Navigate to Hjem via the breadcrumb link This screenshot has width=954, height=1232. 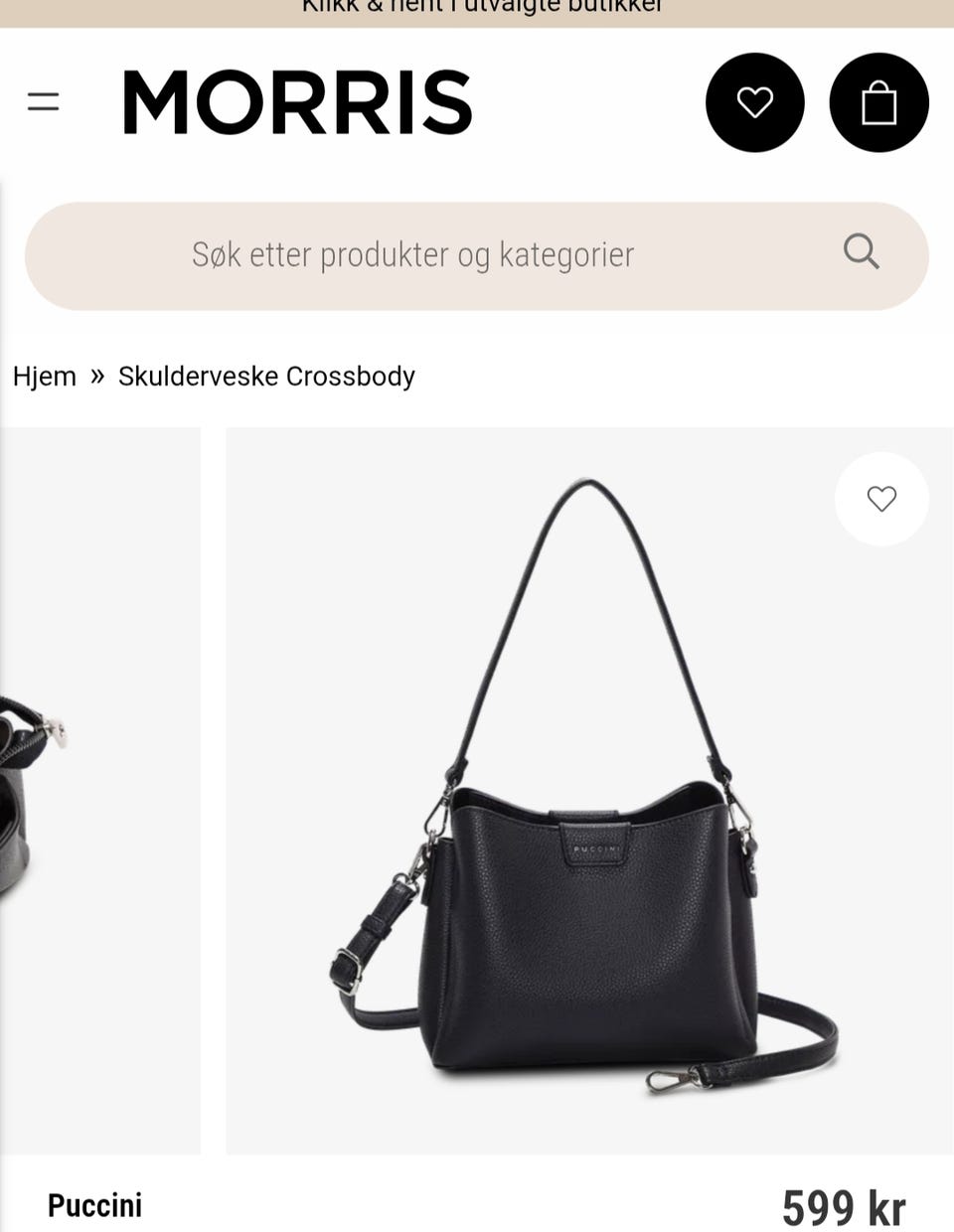coord(45,377)
